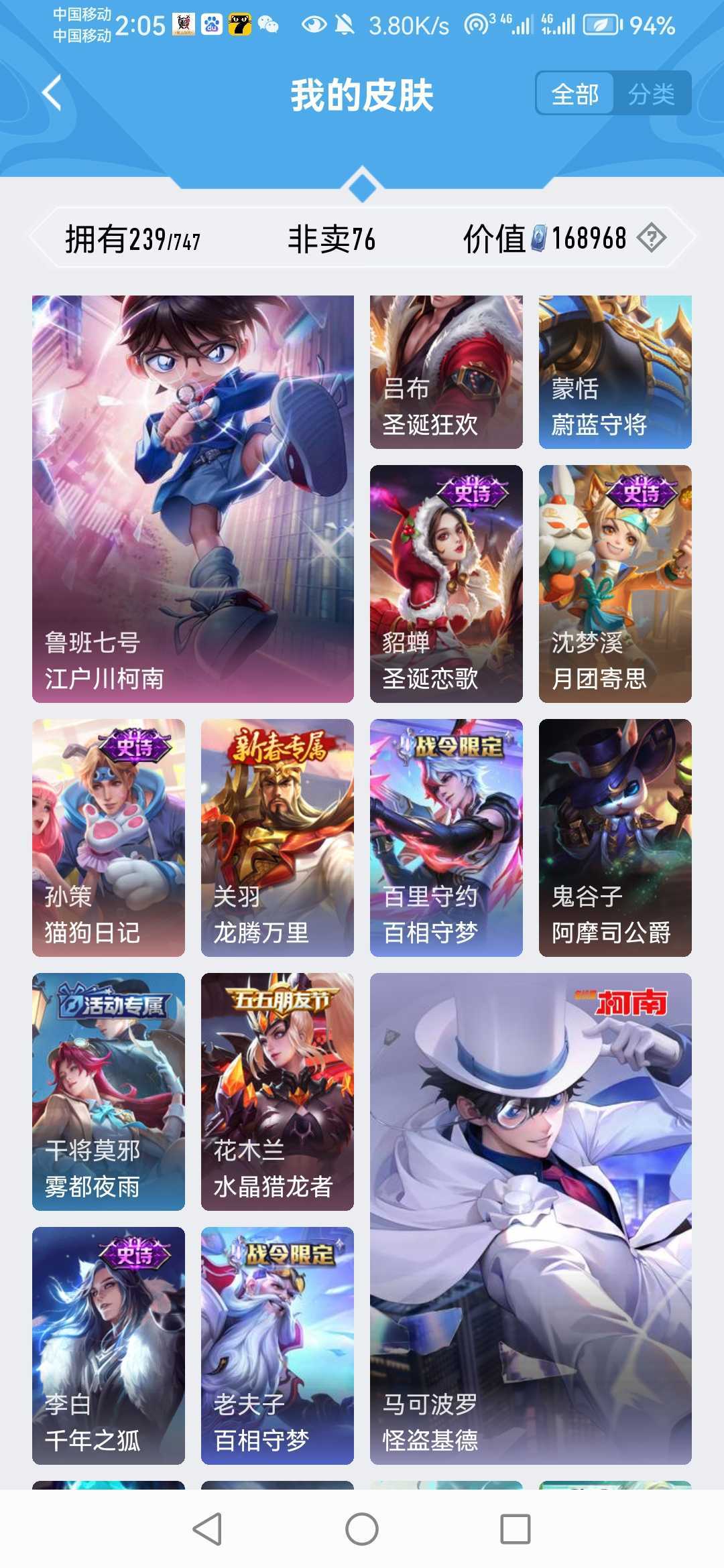View 花木兰 水晶猎龙者 skin

coord(277,1092)
